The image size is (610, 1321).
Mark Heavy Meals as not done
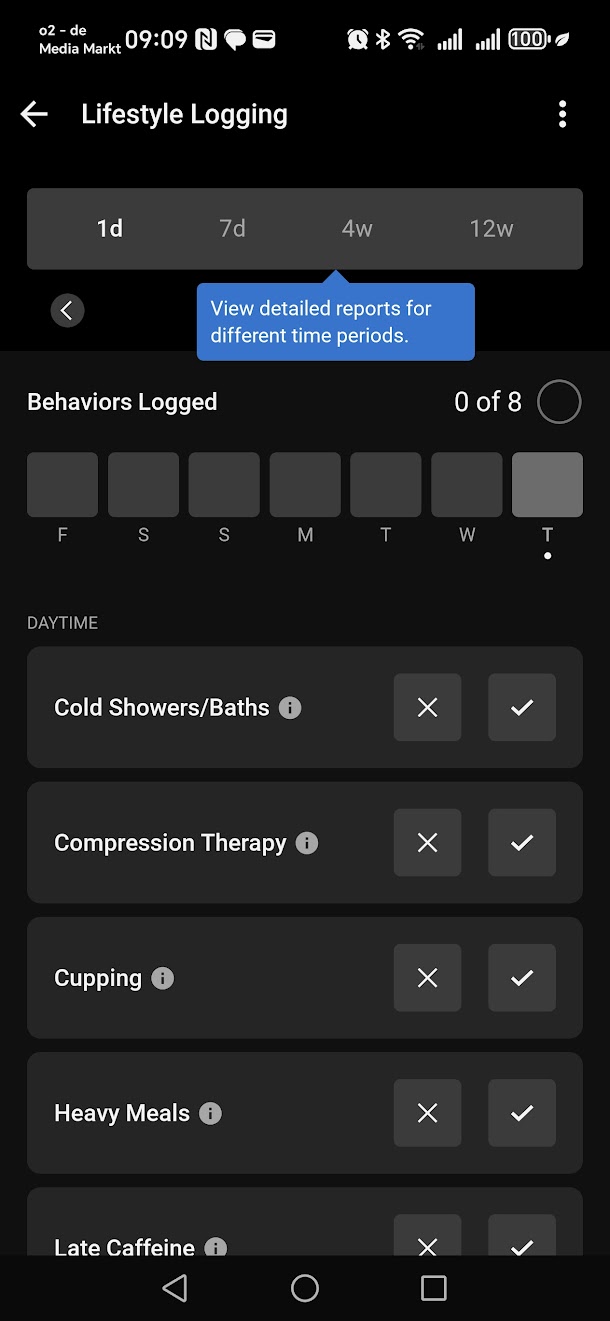click(427, 1112)
